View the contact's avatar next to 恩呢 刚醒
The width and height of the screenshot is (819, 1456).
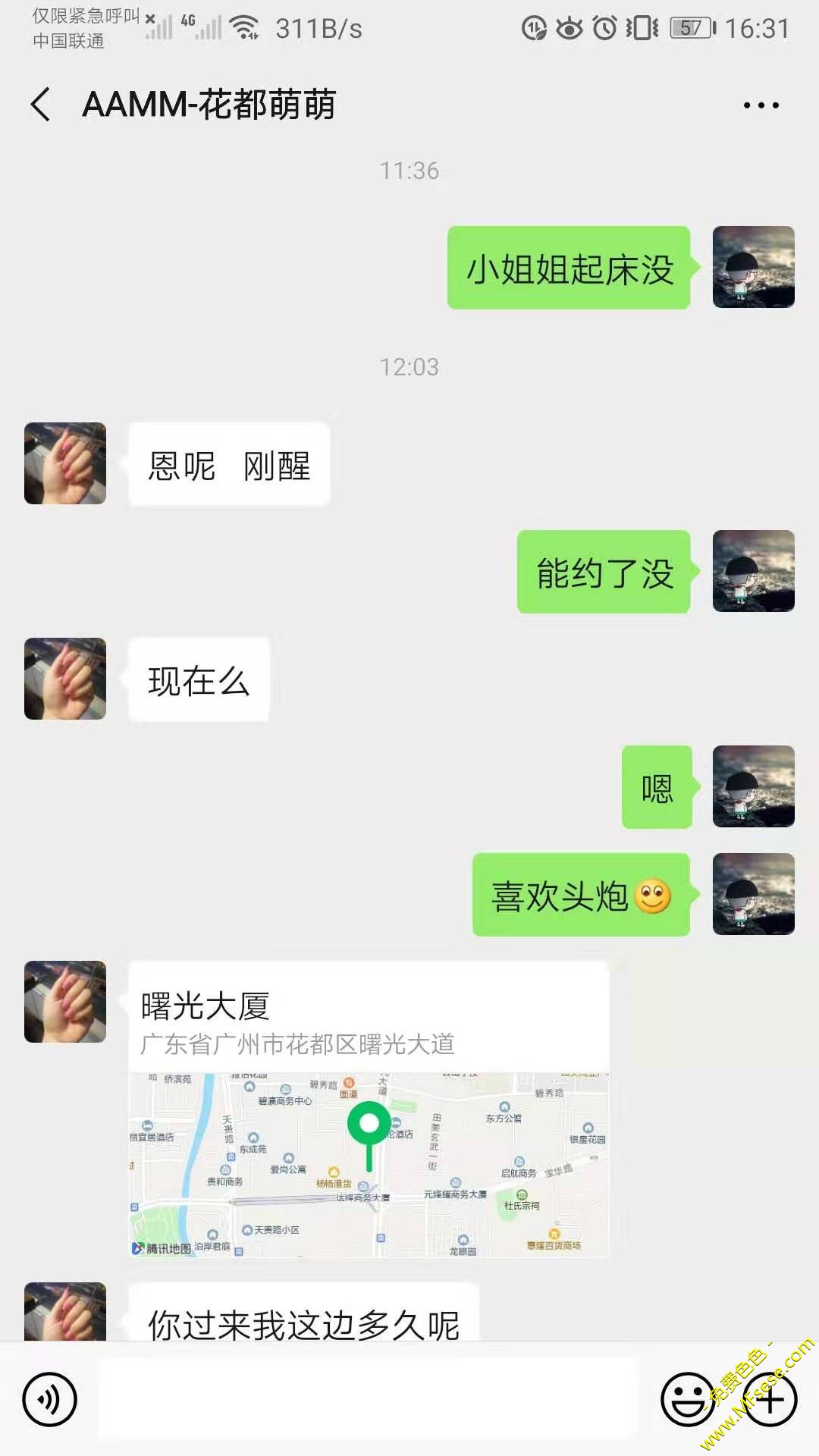[65, 463]
